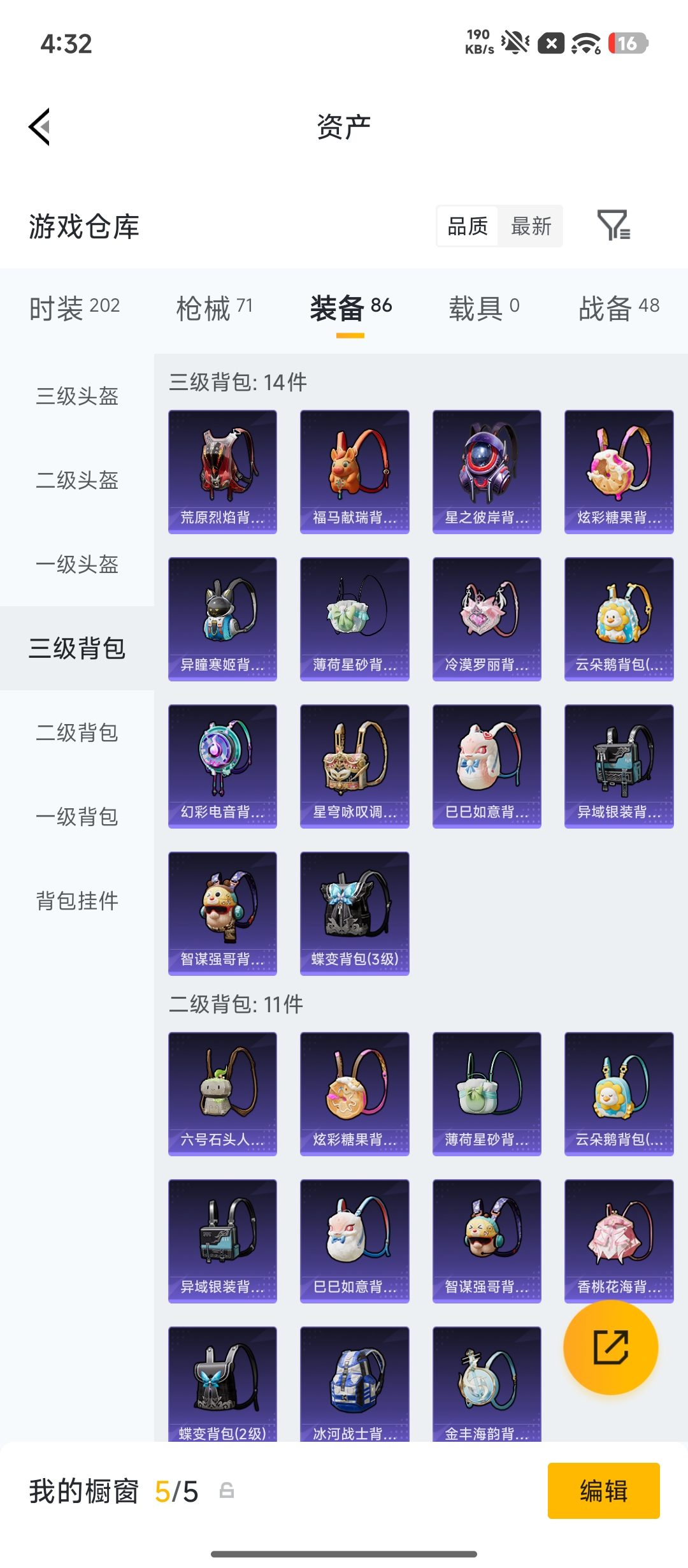Open the 背包挂件 category
This screenshot has height=1568, width=688.
tap(76, 901)
